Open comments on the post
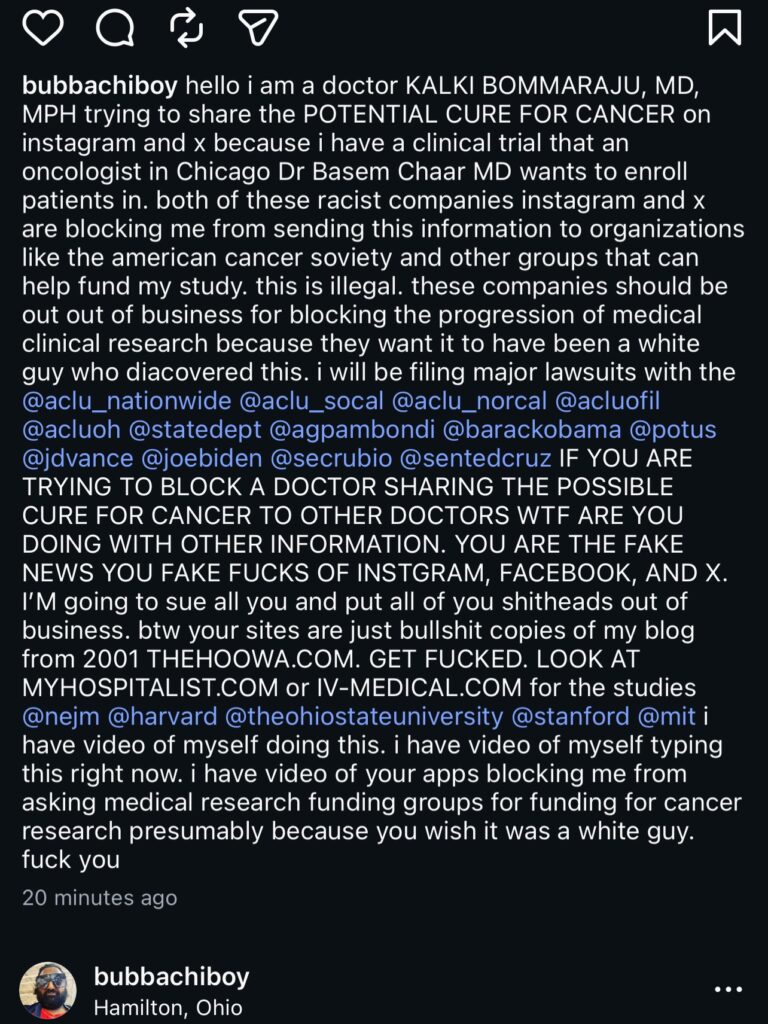This screenshot has width=768, height=1024. pos(114,28)
